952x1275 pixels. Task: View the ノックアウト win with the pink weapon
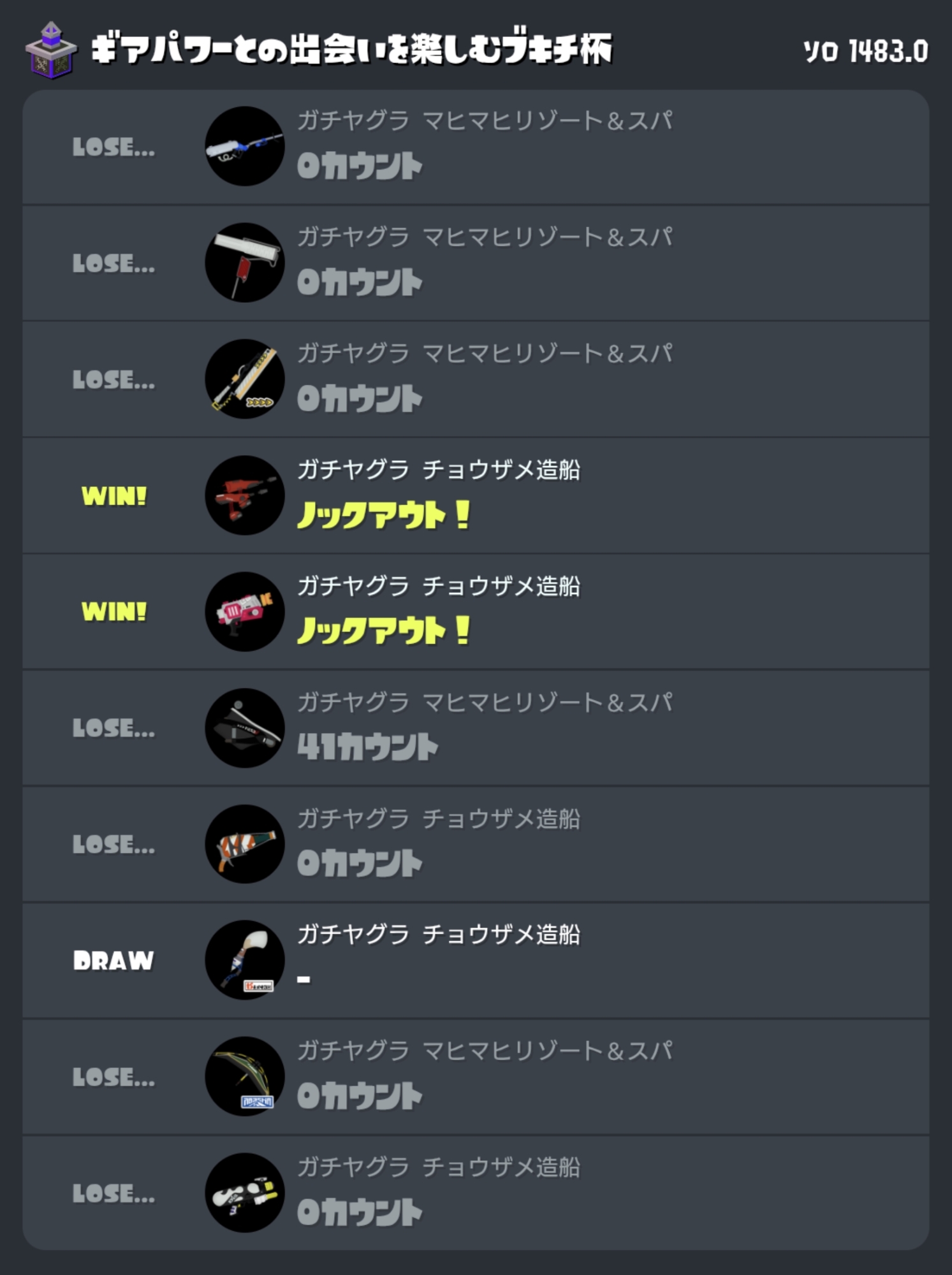tap(475, 611)
